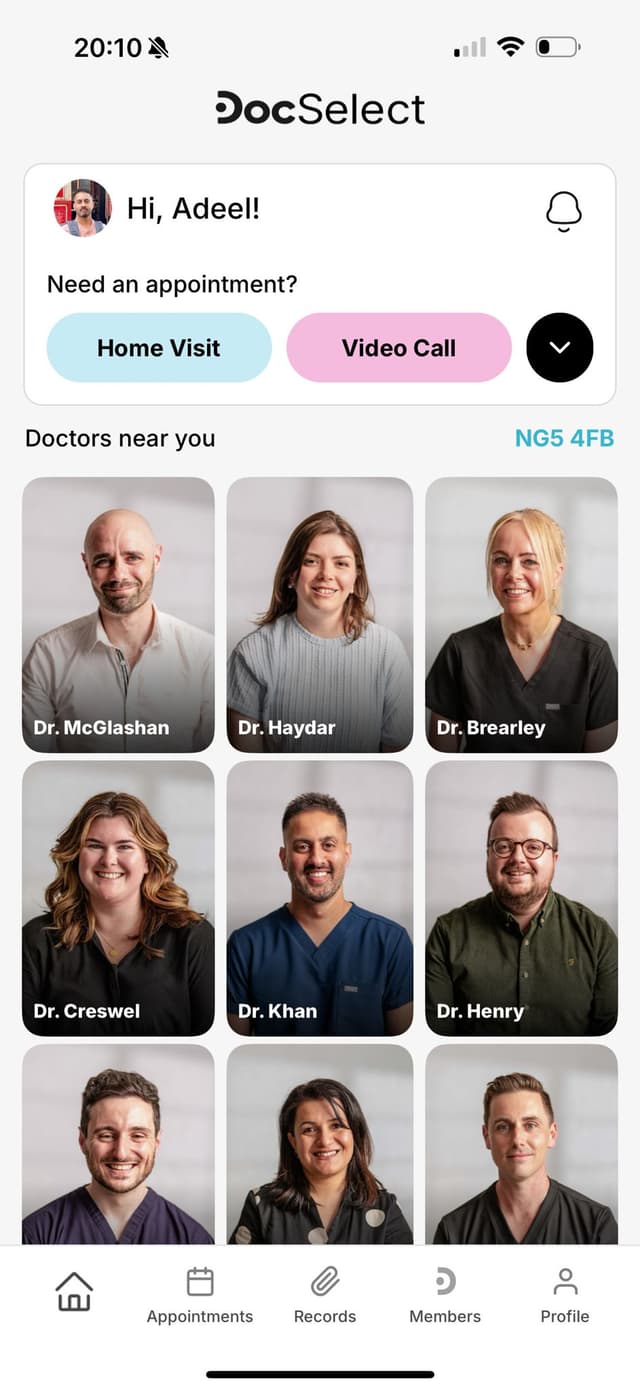Open the Records tab
The image size is (640, 1390).
(x=325, y=1296)
